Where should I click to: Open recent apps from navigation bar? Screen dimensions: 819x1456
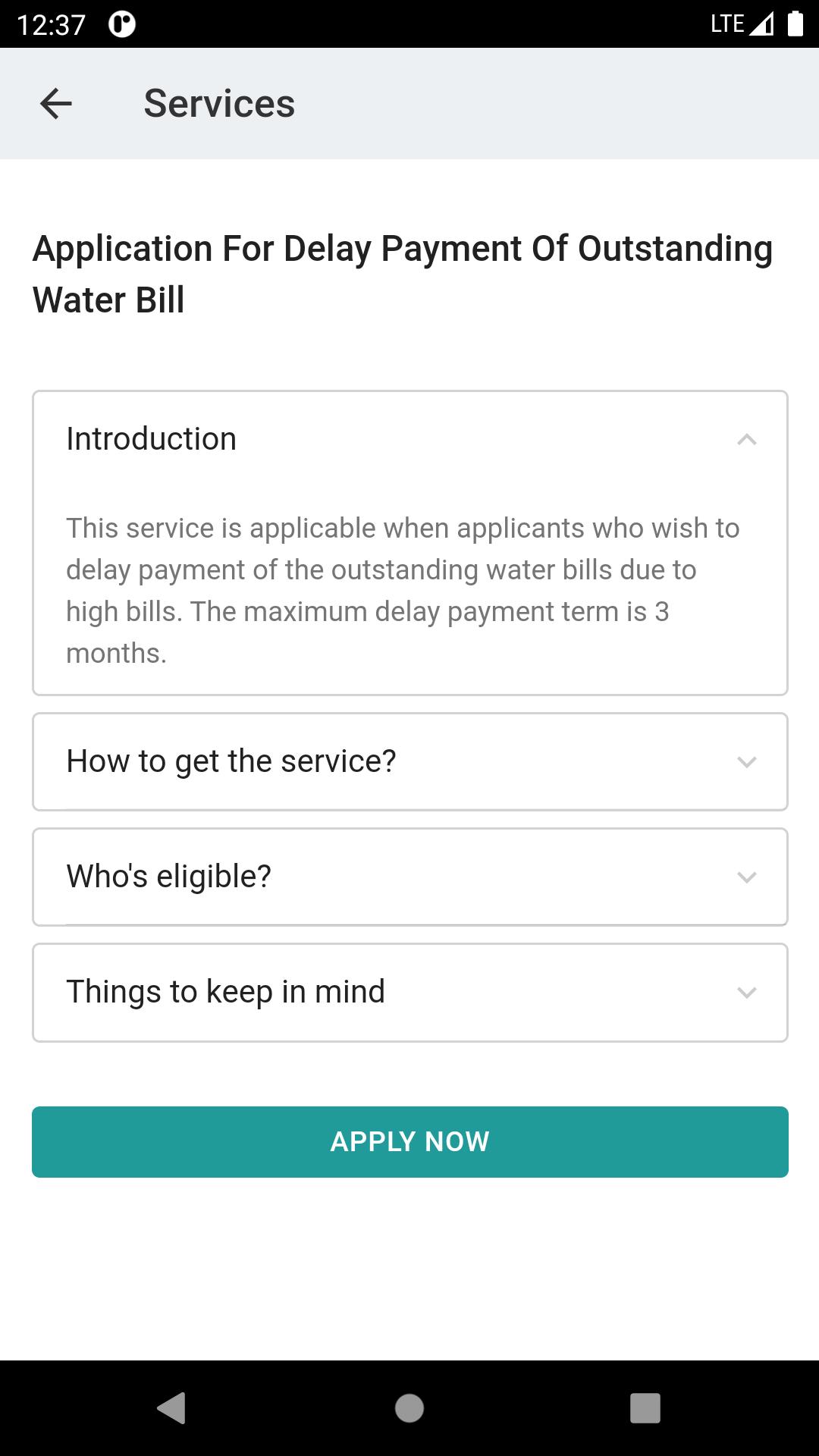[x=645, y=1408]
